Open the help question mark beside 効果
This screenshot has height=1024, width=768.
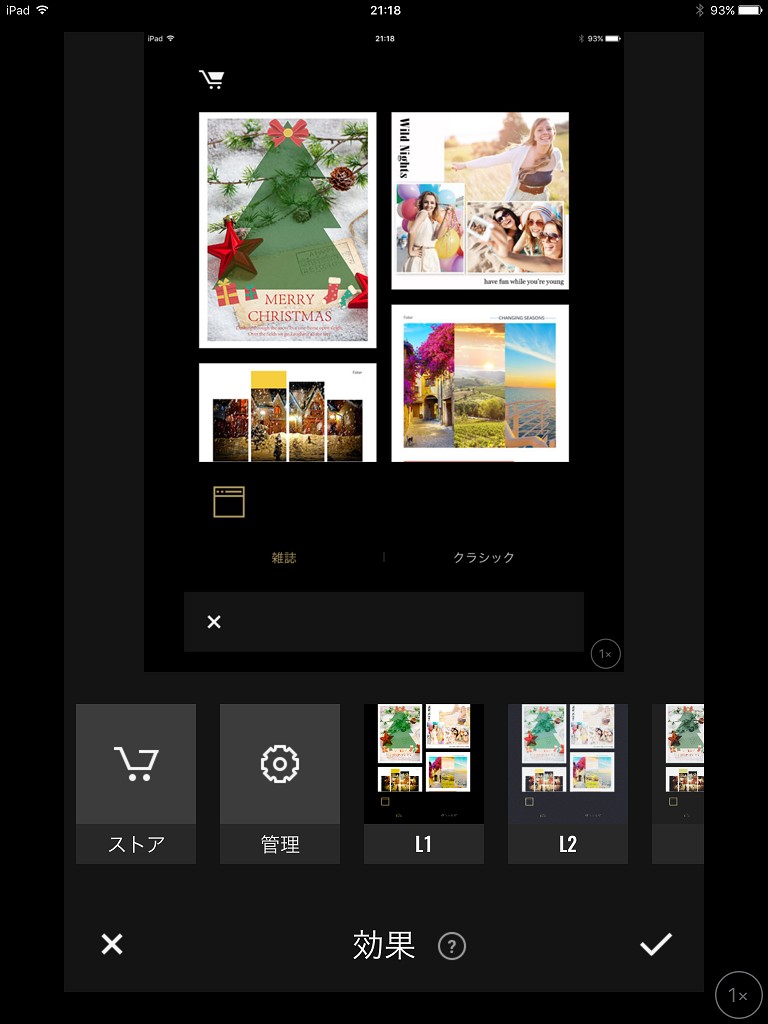[x=452, y=946]
